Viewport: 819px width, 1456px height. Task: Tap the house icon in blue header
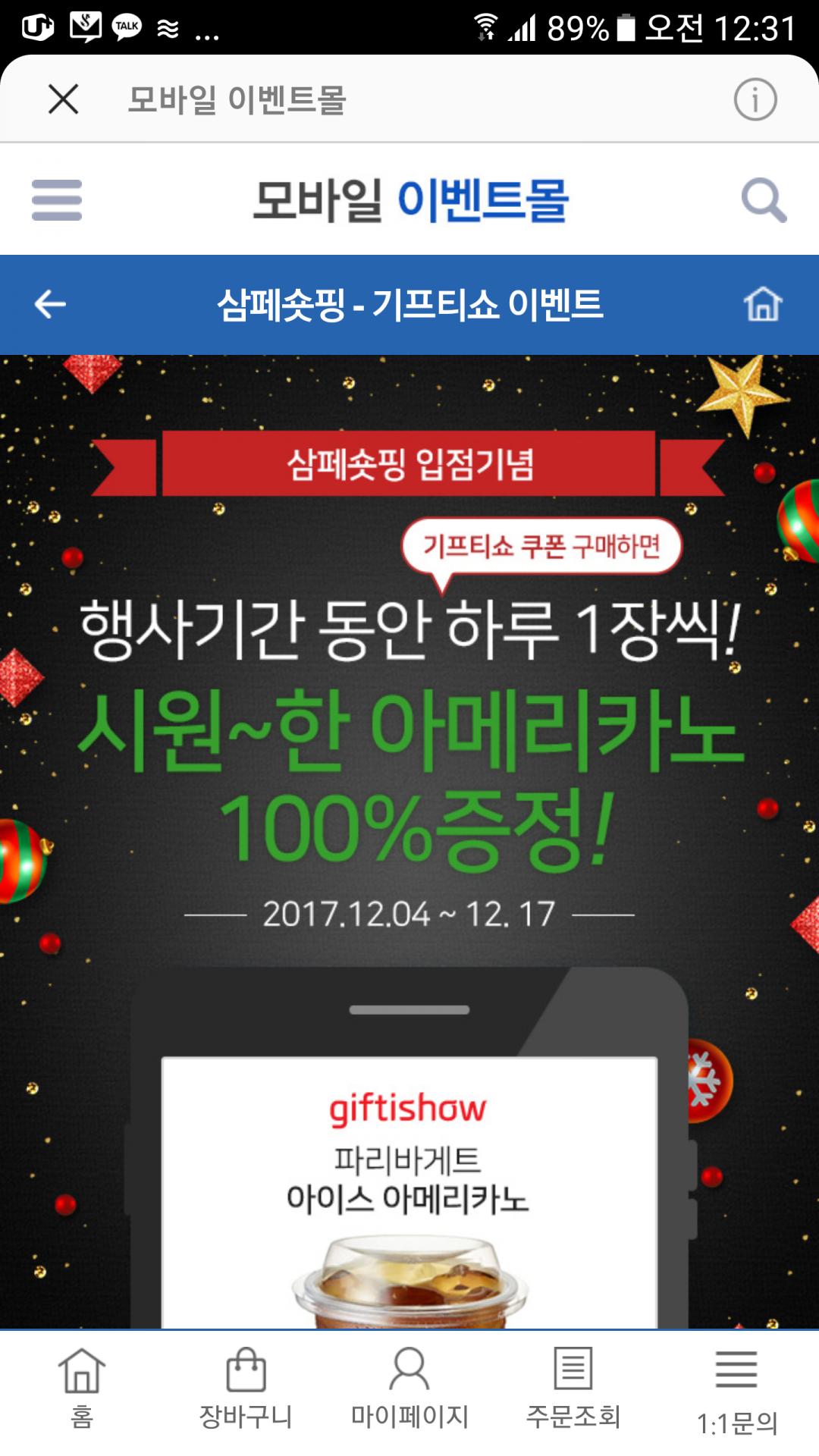763,305
